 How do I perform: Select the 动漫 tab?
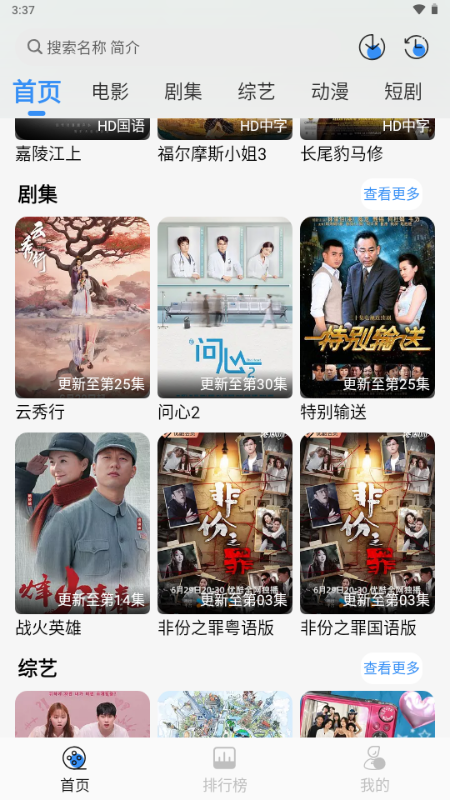coord(330,92)
